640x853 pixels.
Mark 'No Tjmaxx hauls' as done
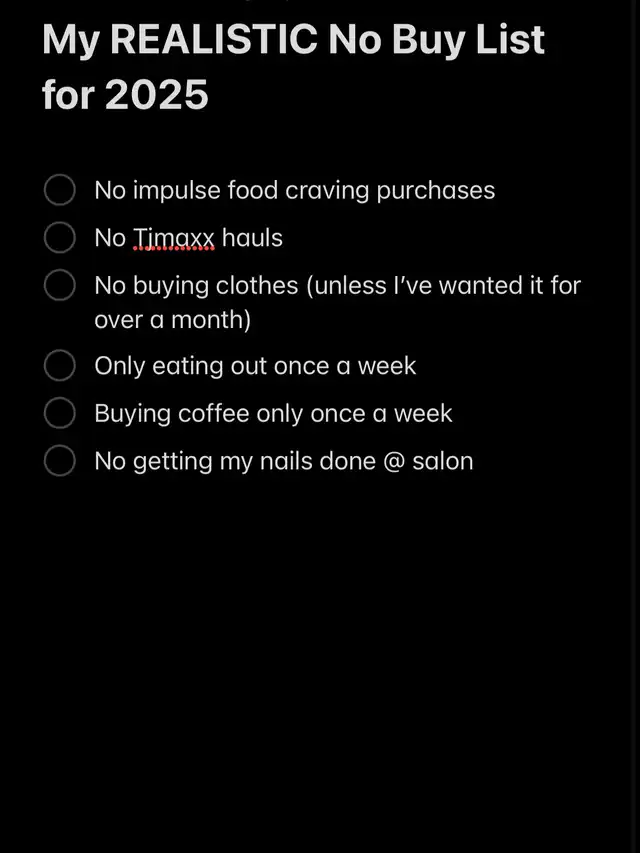click(x=60, y=238)
